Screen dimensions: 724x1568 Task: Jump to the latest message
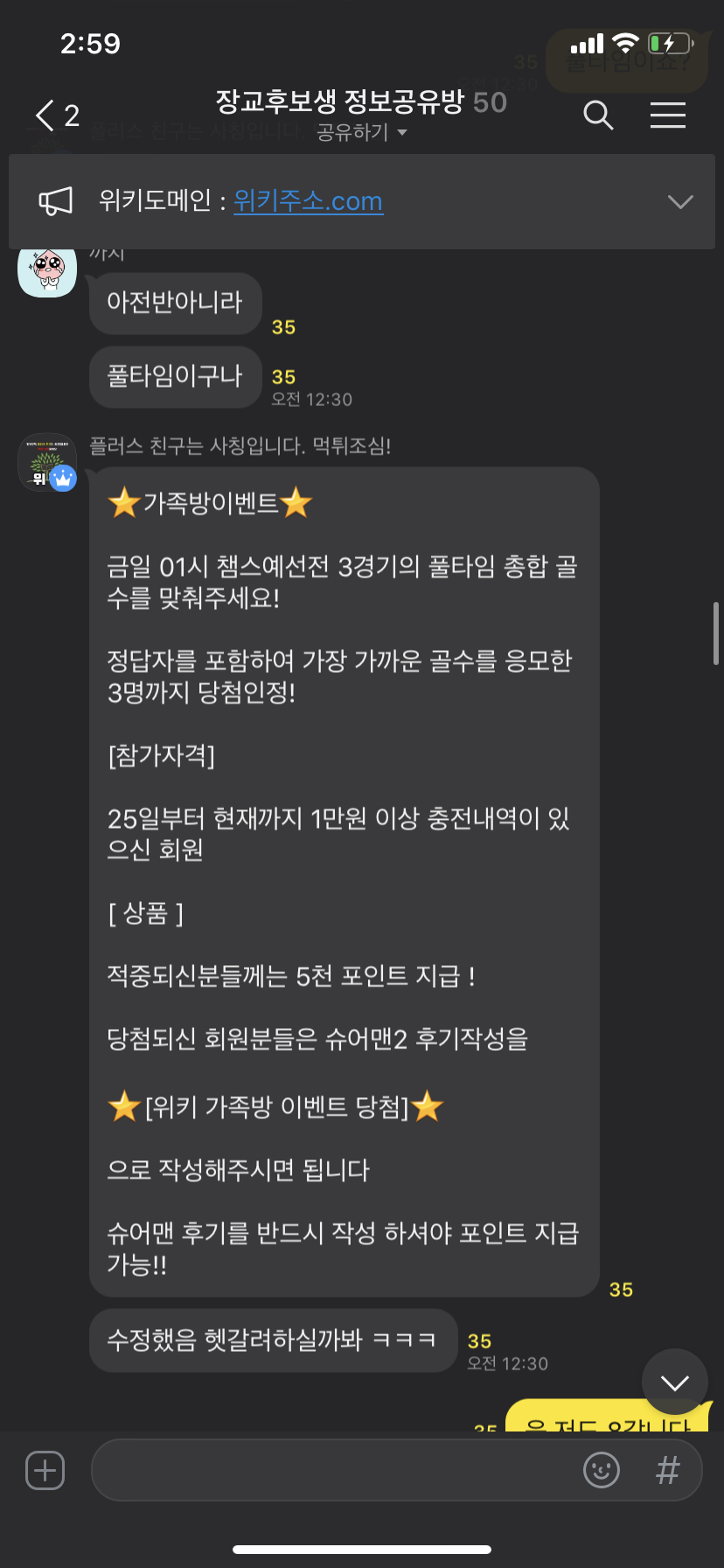(674, 1382)
